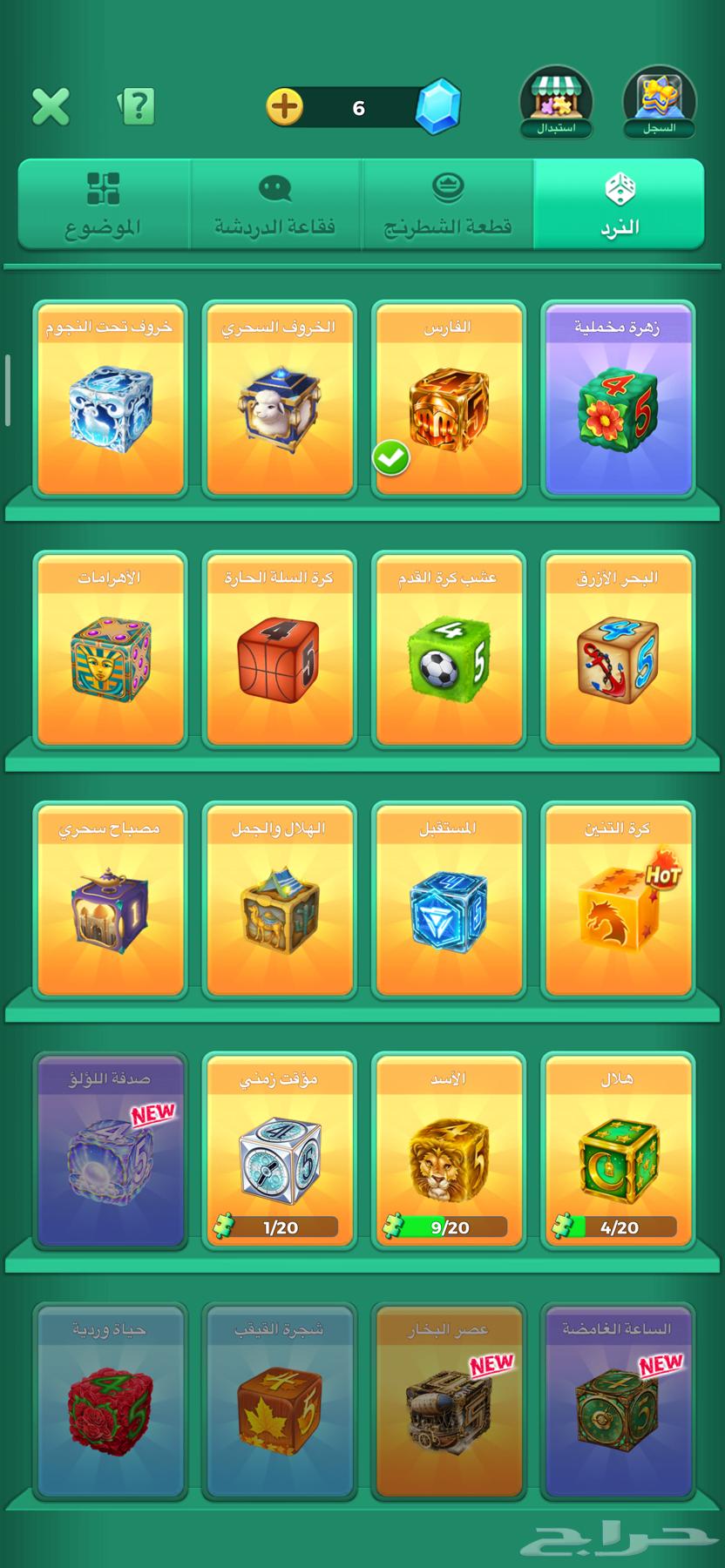Choose the المستقبل future dice

(448, 901)
